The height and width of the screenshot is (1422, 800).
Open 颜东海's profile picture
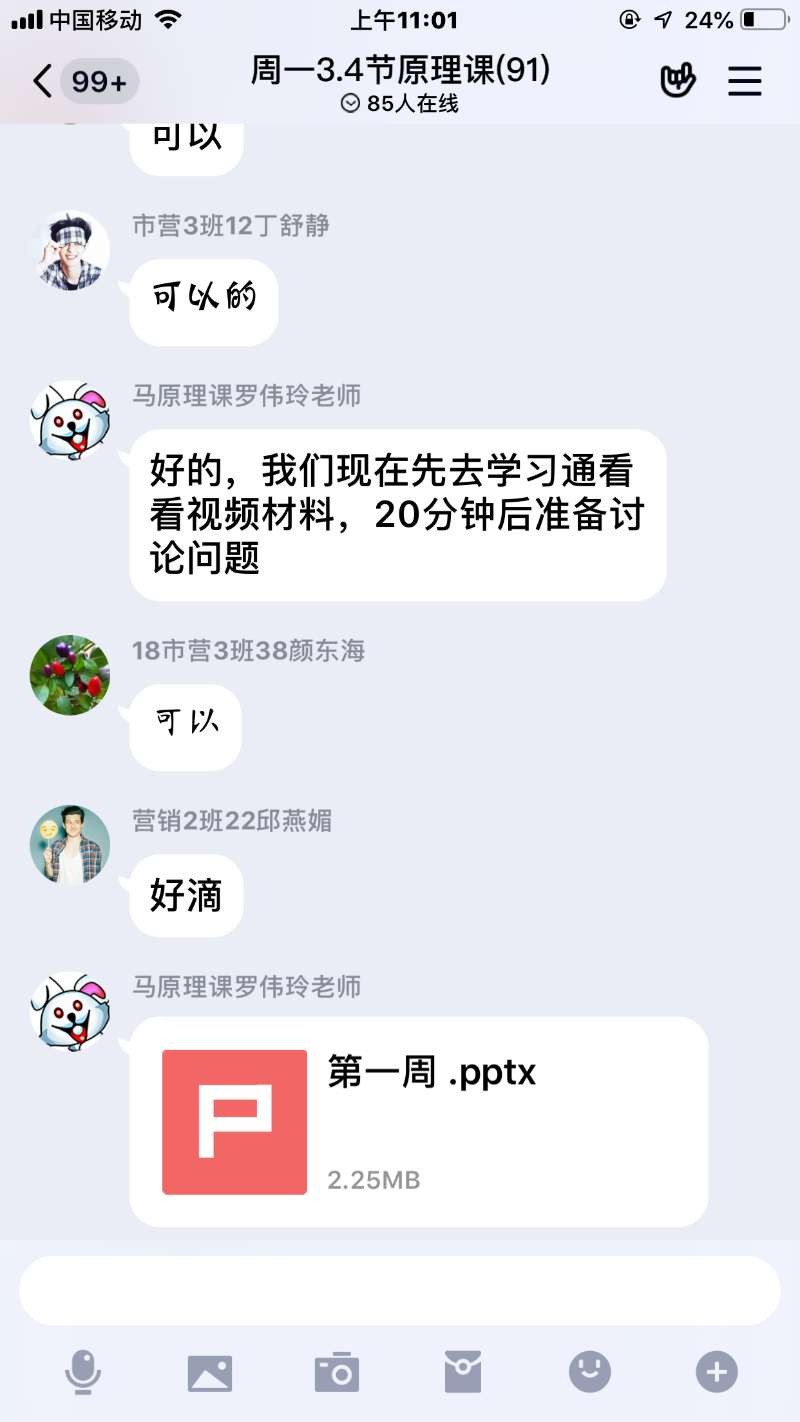(70, 675)
